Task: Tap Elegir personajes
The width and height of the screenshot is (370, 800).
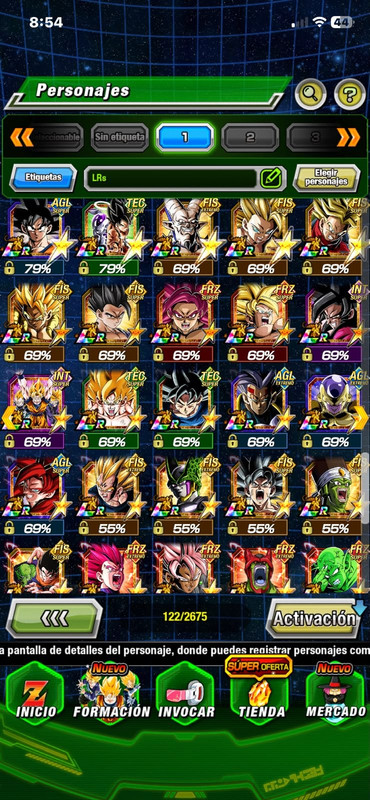Action: tap(327, 178)
